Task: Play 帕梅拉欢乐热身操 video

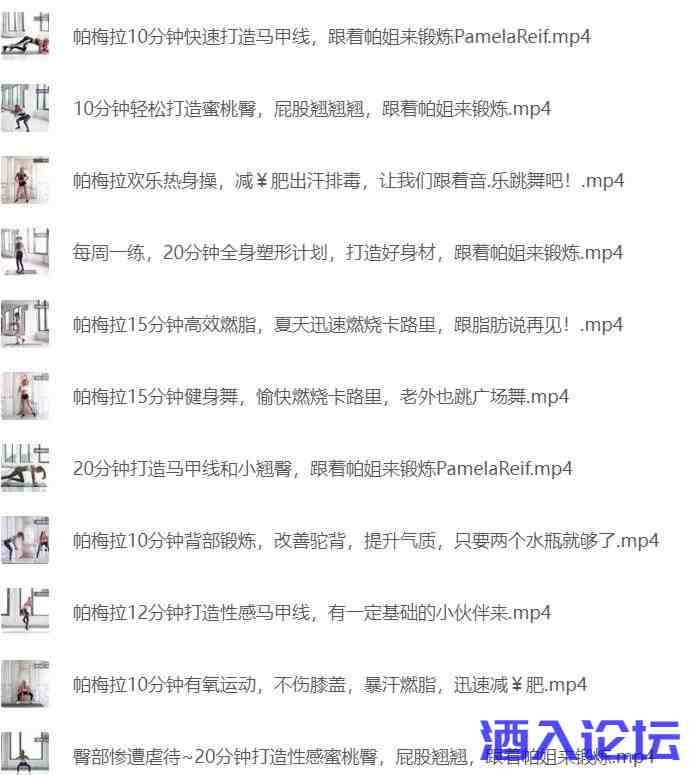Action: 348,181
